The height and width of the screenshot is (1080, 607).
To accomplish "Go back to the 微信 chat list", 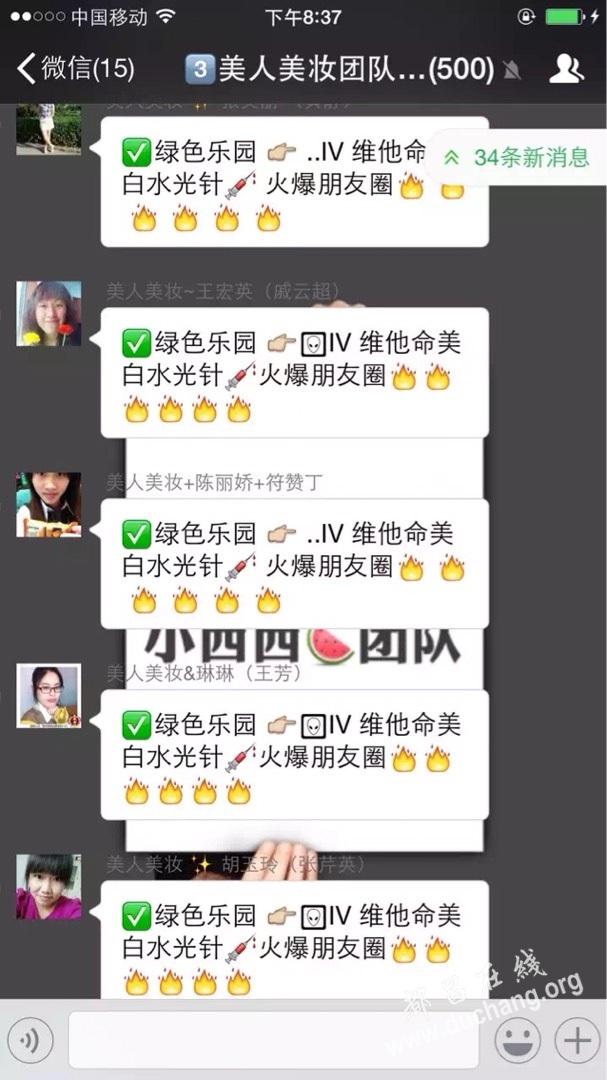I will pyautogui.click(x=75, y=69).
